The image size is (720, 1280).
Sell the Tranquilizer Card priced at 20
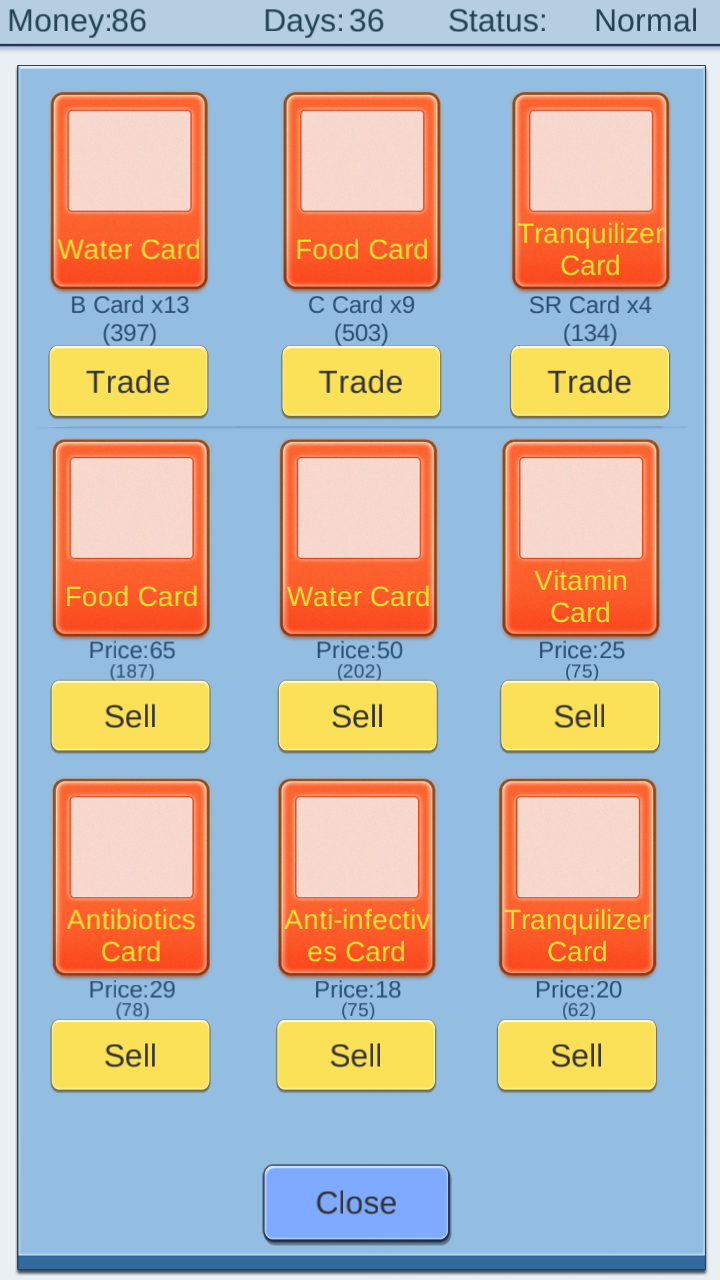577,1055
